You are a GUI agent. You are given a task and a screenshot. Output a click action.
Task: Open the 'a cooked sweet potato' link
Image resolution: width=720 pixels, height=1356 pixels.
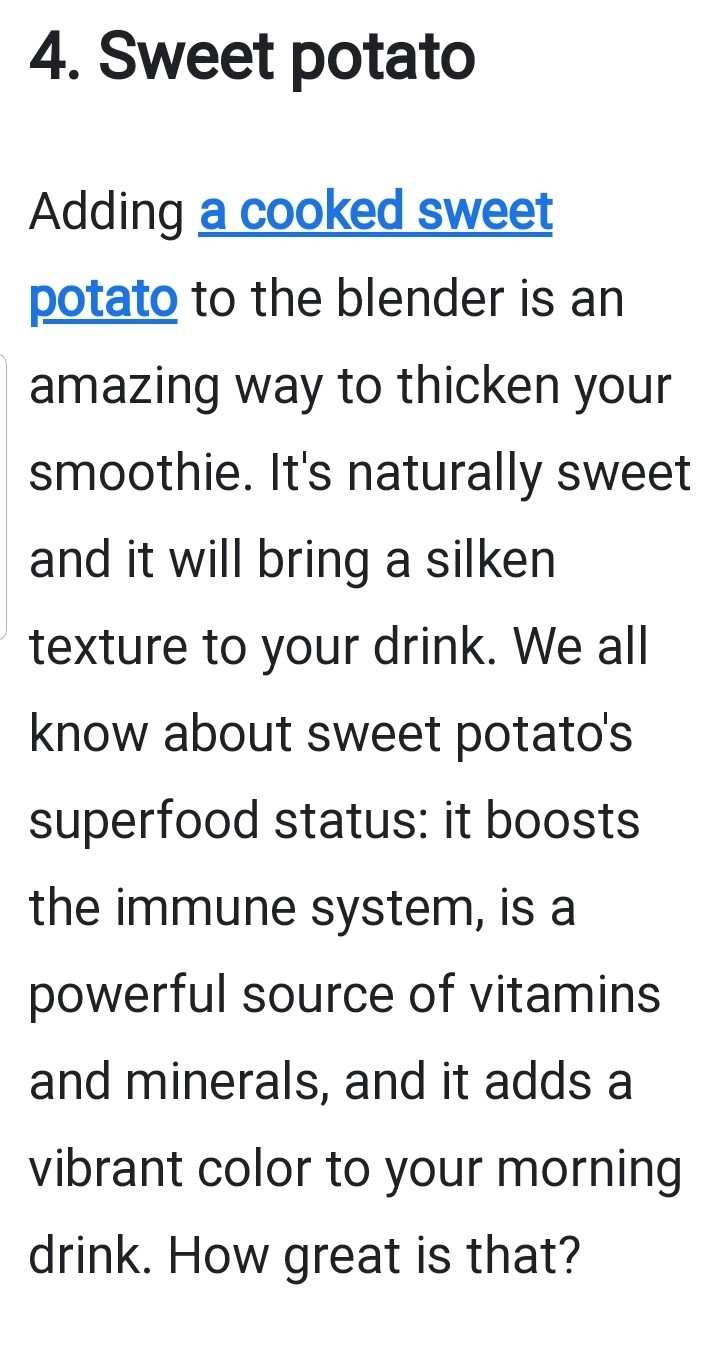click(376, 212)
